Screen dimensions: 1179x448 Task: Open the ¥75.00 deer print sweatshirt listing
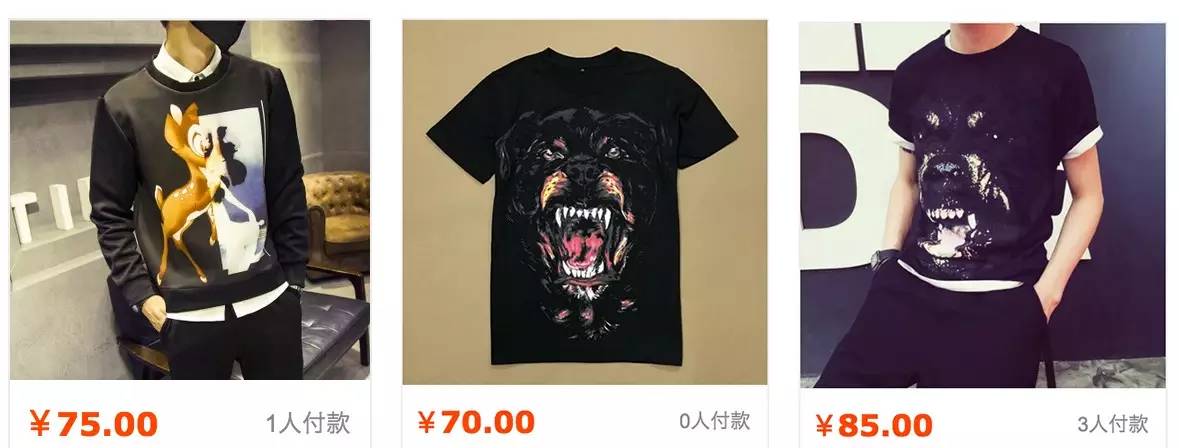(x=190, y=200)
